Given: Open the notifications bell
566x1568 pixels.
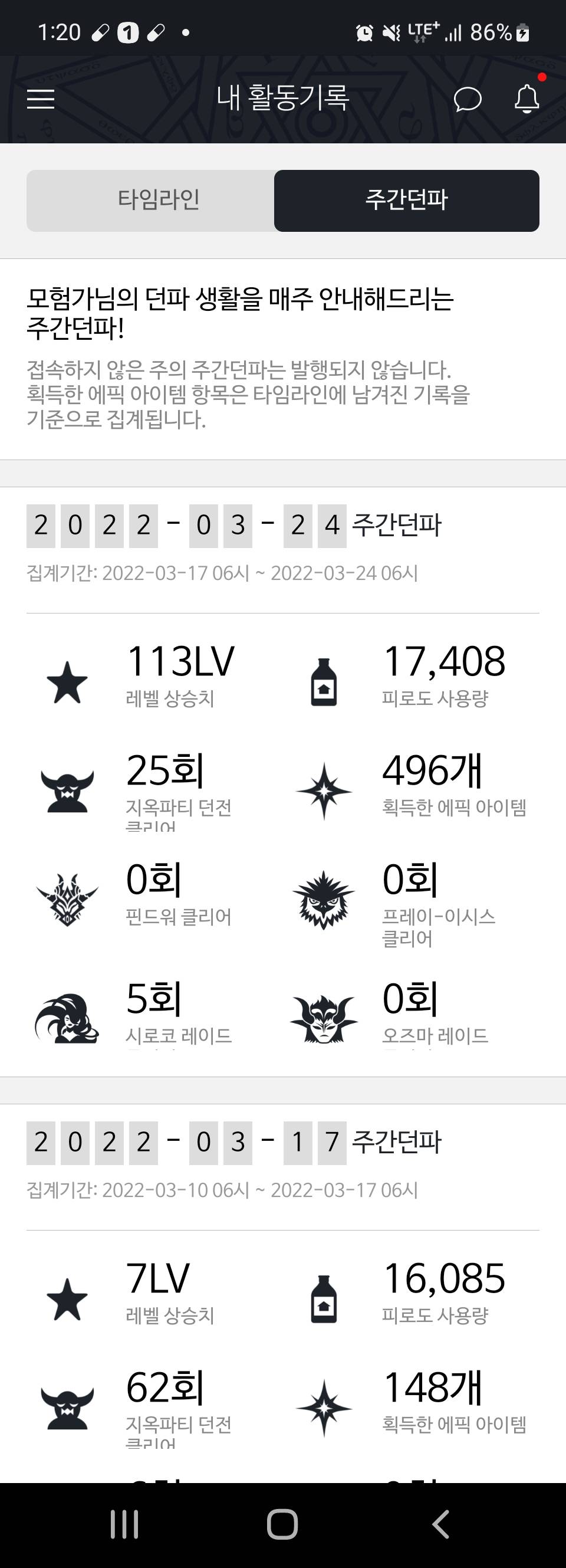Looking at the screenshot, I should 527,99.
